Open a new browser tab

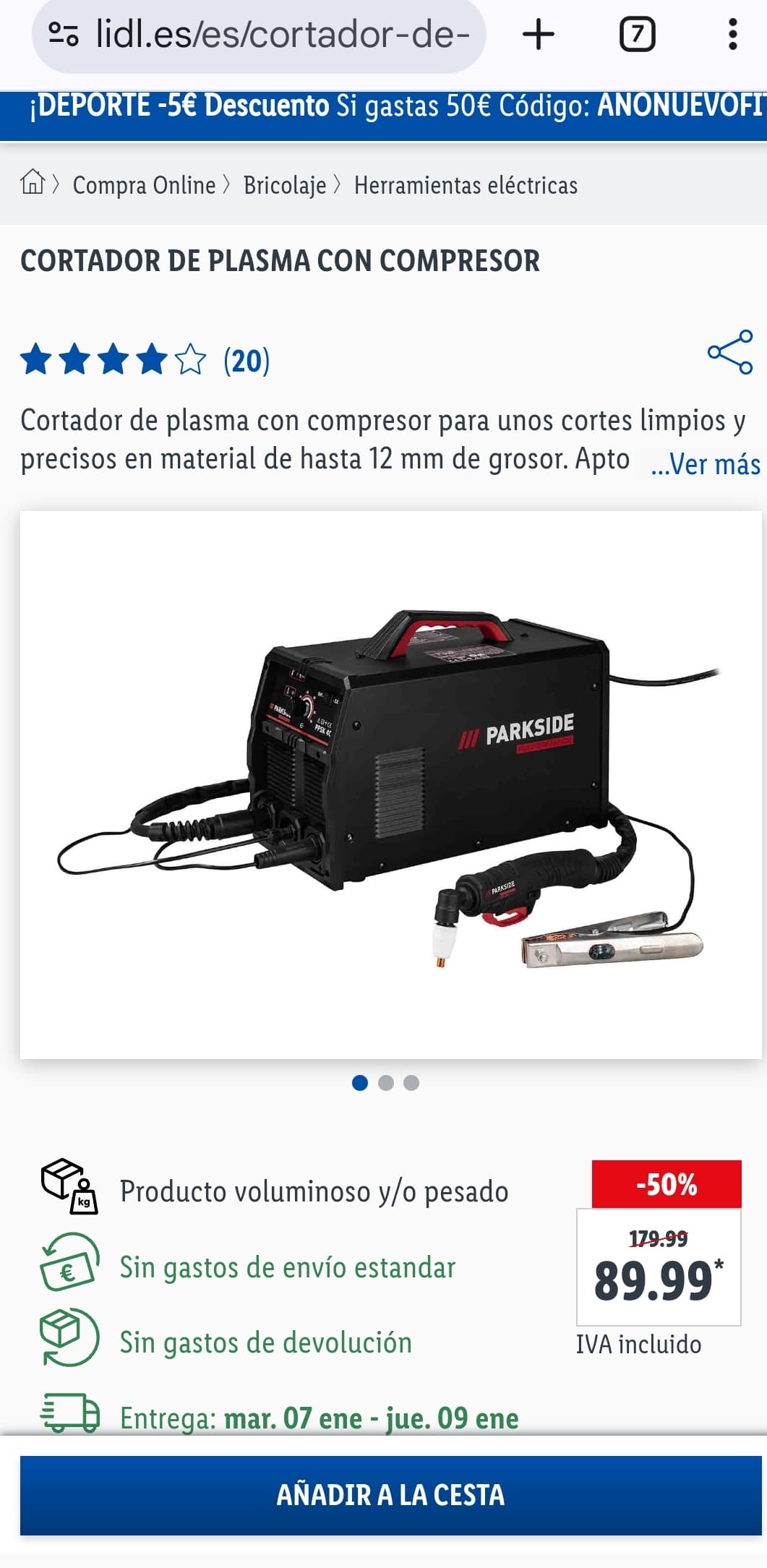coord(539,35)
